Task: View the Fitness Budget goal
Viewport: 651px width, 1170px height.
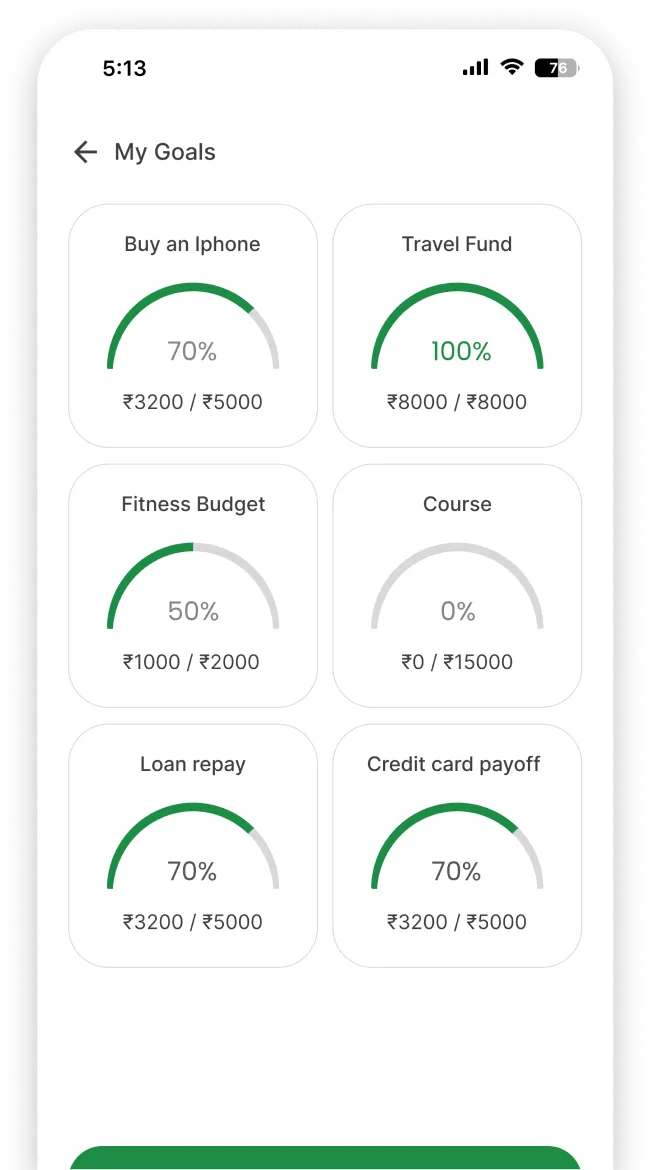Action: [x=193, y=586]
